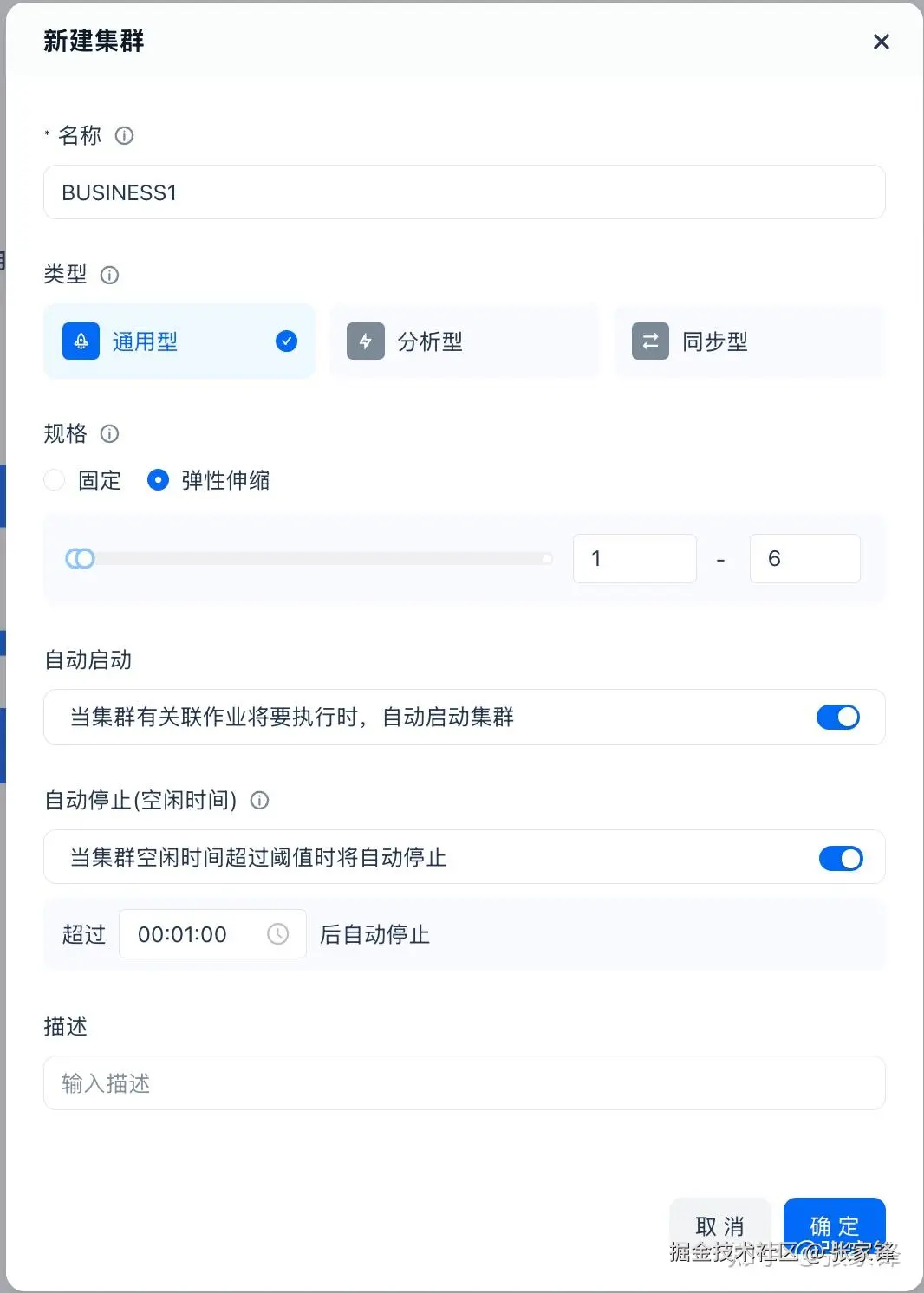
Task: Select the 通用型 cluster type
Action: pyautogui.click(x=179, y=341)
